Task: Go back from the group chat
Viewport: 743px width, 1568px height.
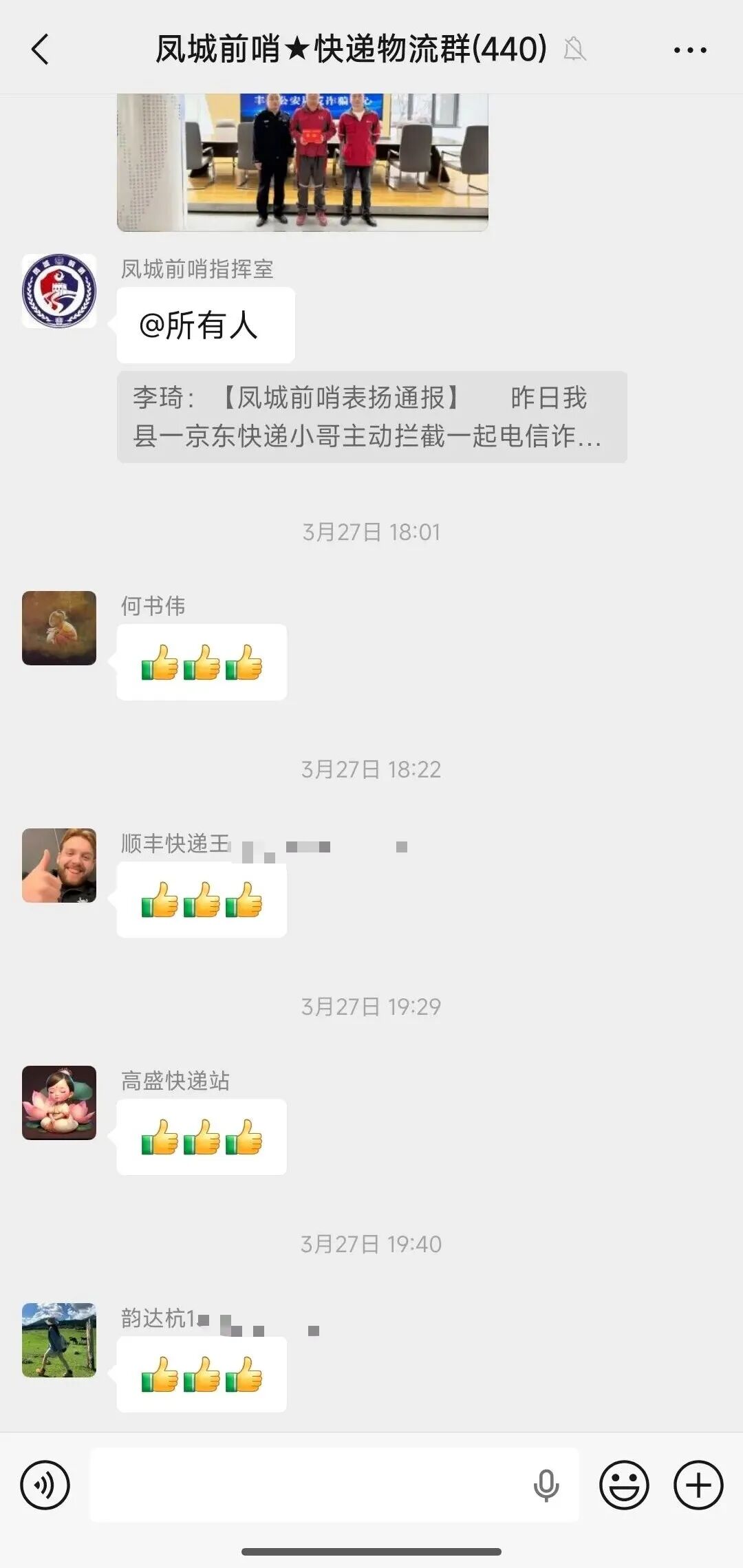Action: point(41,50)
